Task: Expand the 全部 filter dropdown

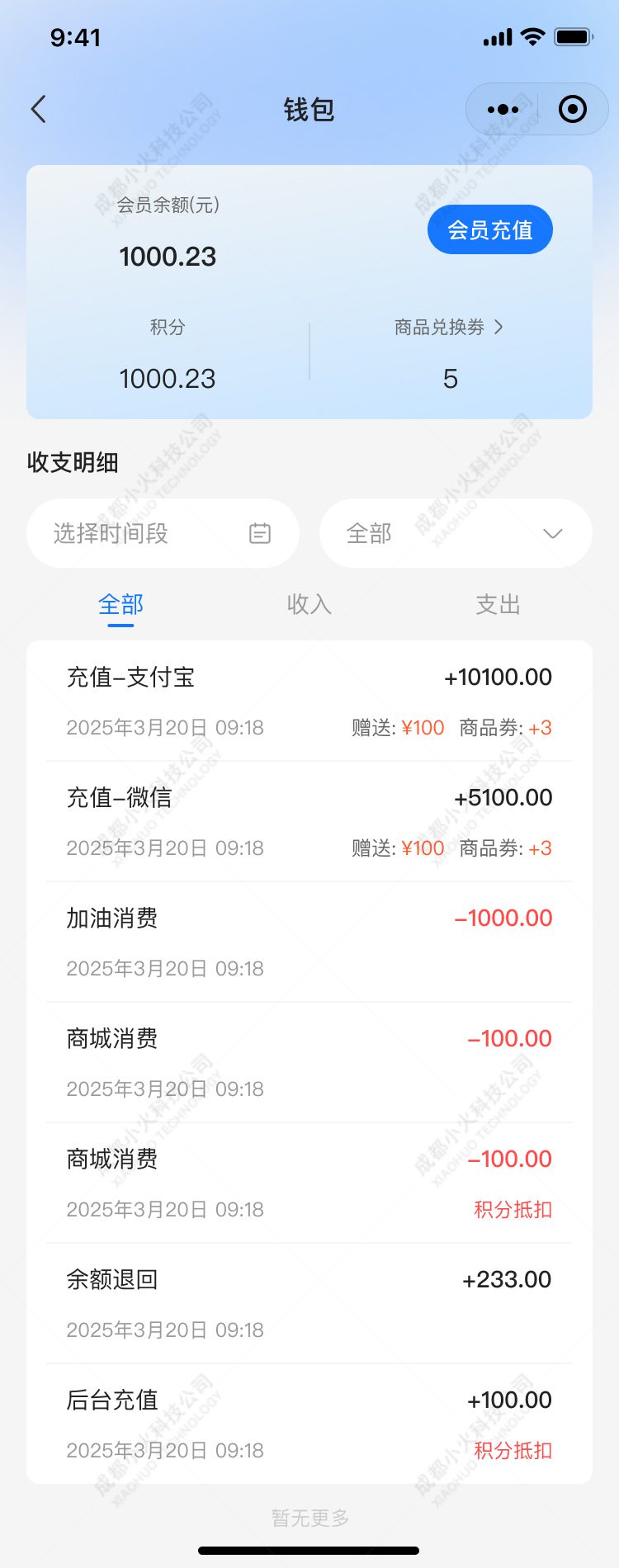Action: [455, 533]
